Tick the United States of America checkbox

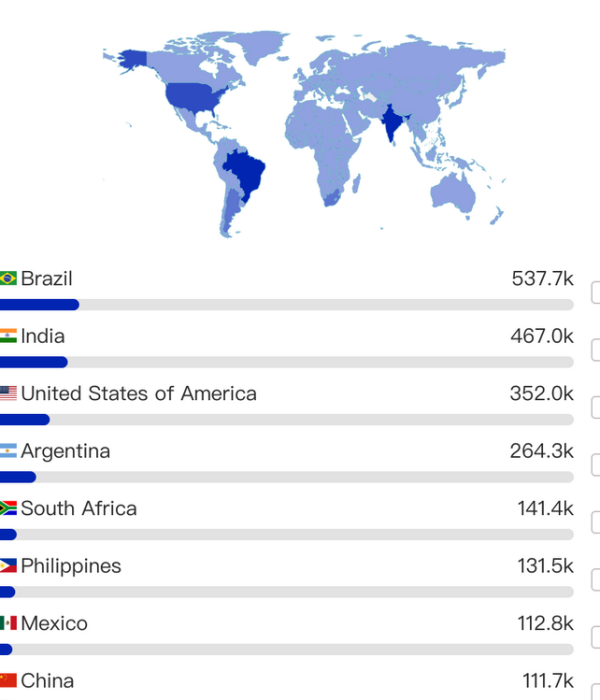pos(596,408)
